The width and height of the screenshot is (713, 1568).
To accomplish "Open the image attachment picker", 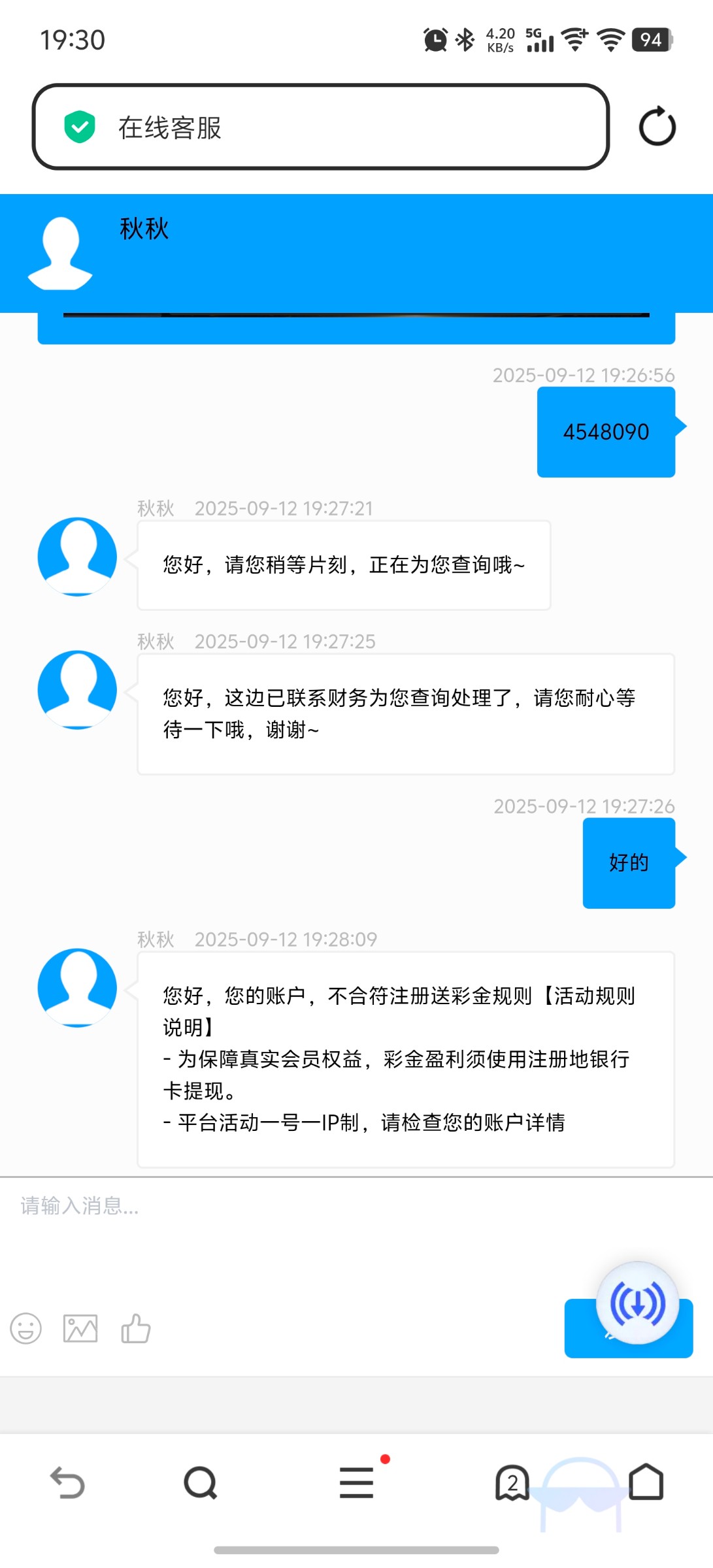I will (80, 1328).
